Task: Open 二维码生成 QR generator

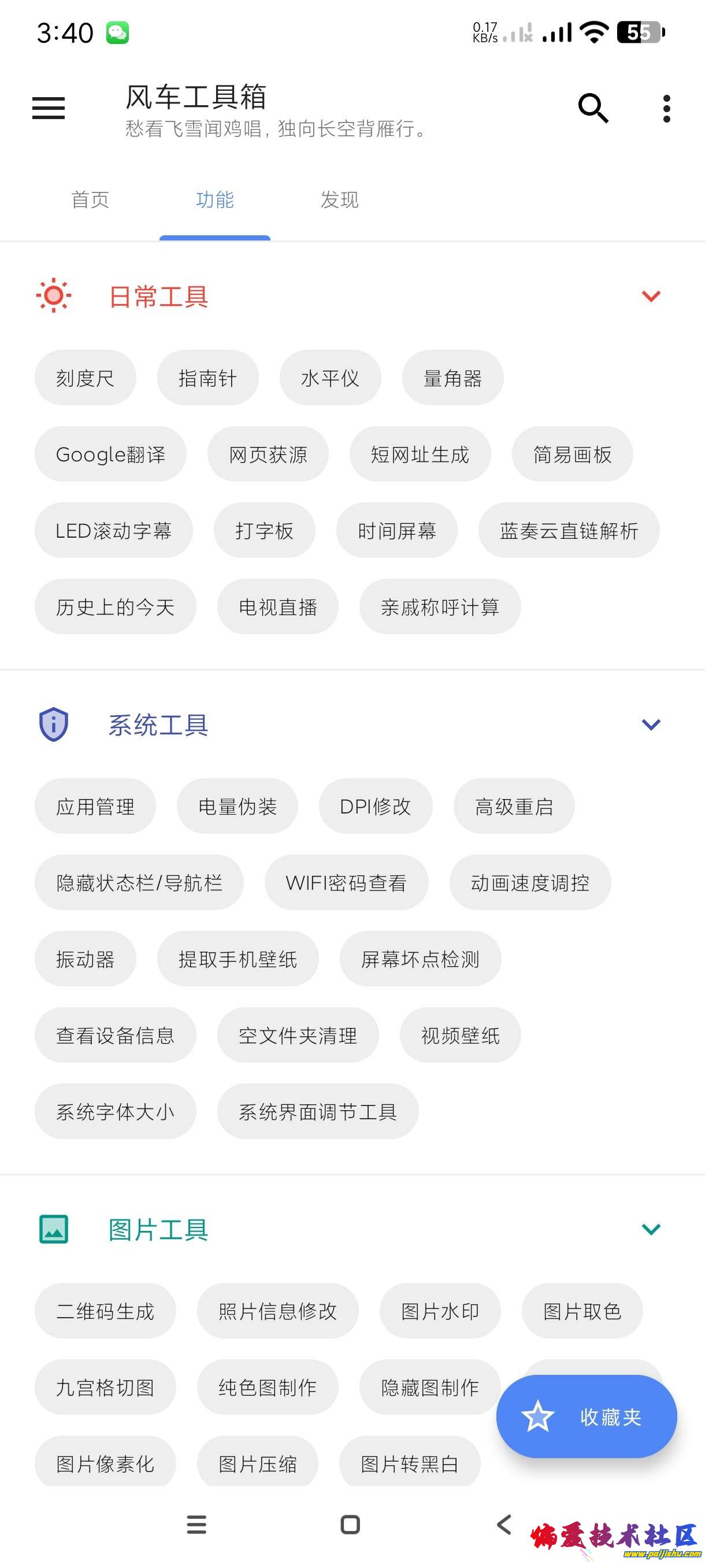Action: coord(105,1311)
